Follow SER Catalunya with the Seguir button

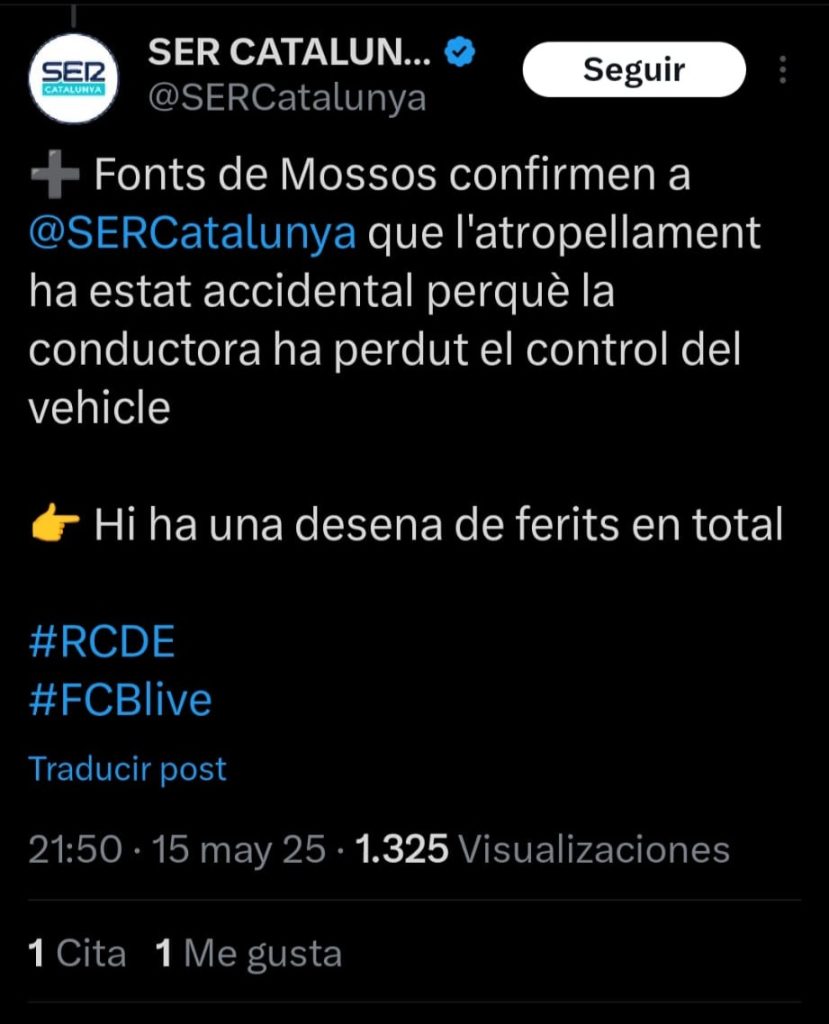point(634,71)
